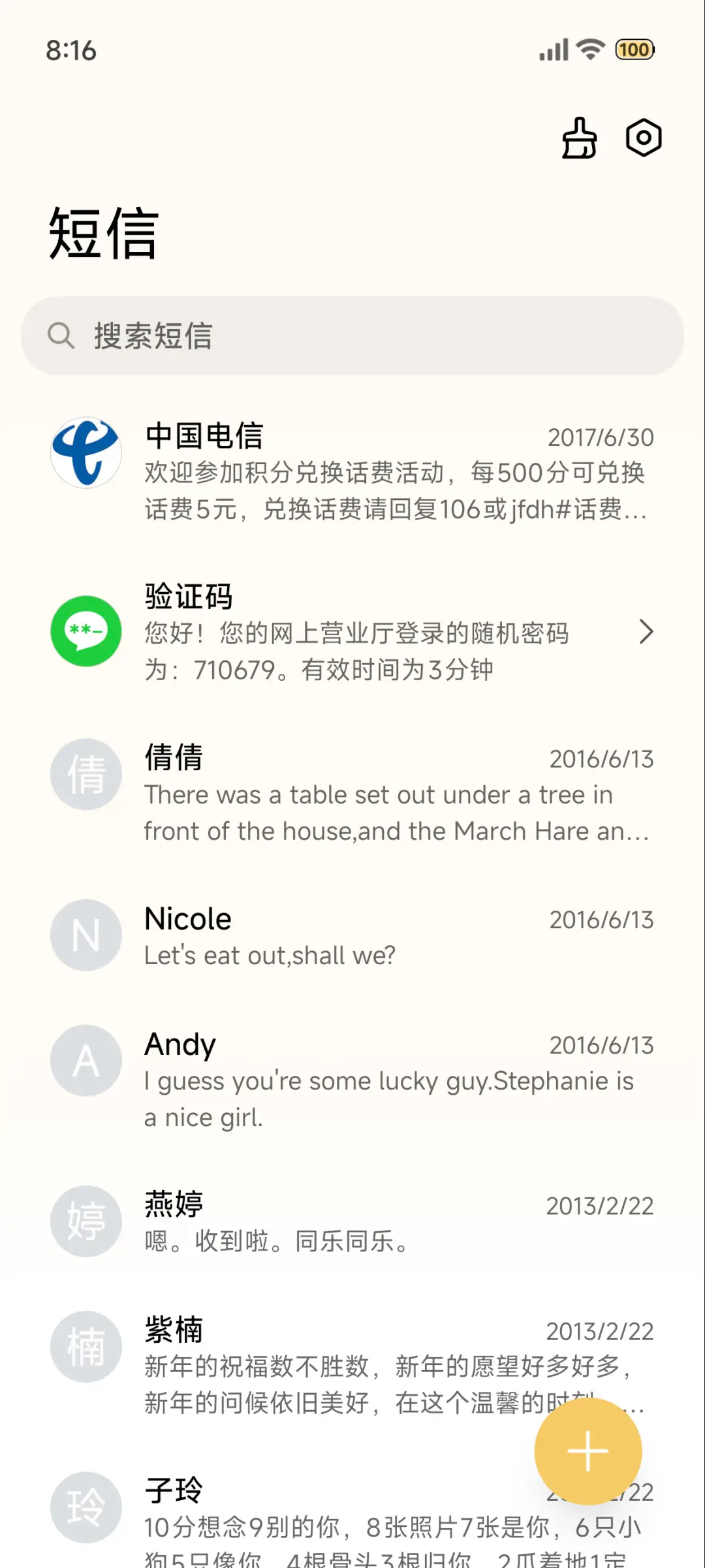
Task: Tap the 倩 avatar of 倩倩
Action: pos(86,774)
